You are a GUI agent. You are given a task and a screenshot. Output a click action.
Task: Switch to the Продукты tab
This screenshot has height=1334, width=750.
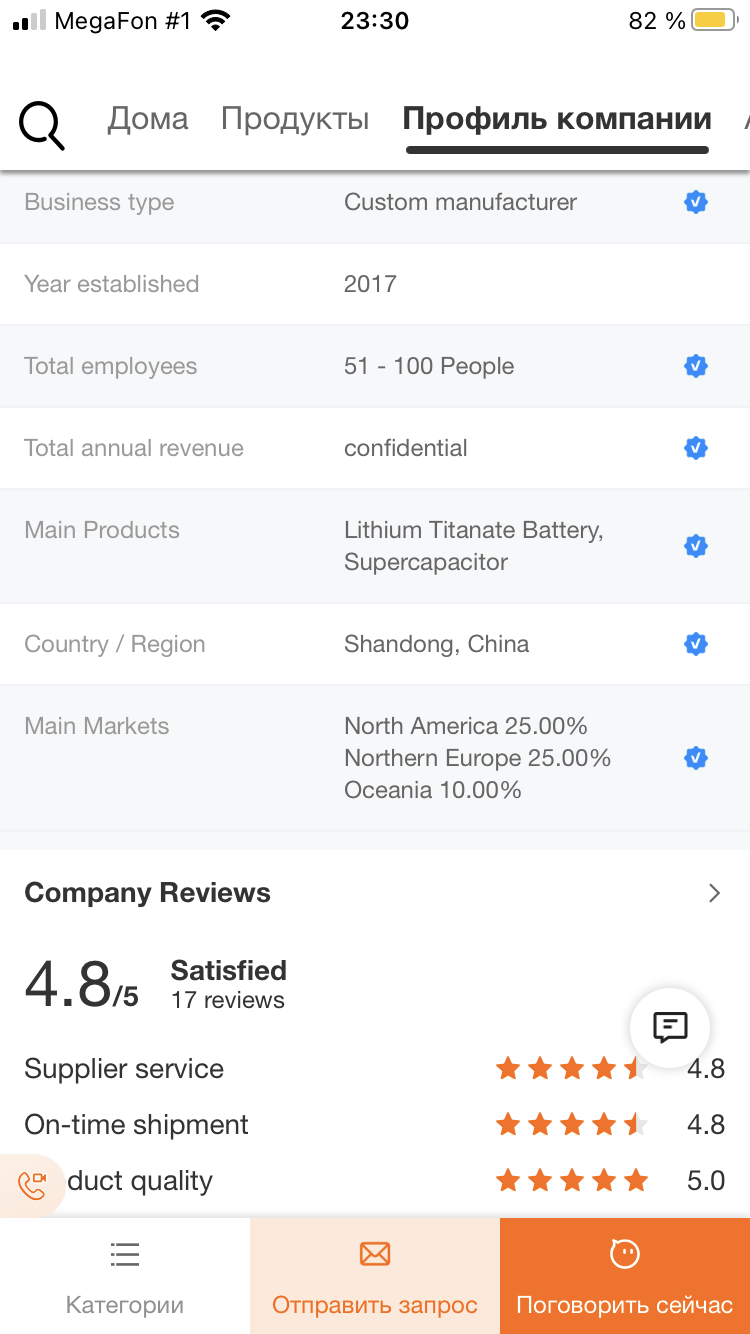click(x=295, y=119)
